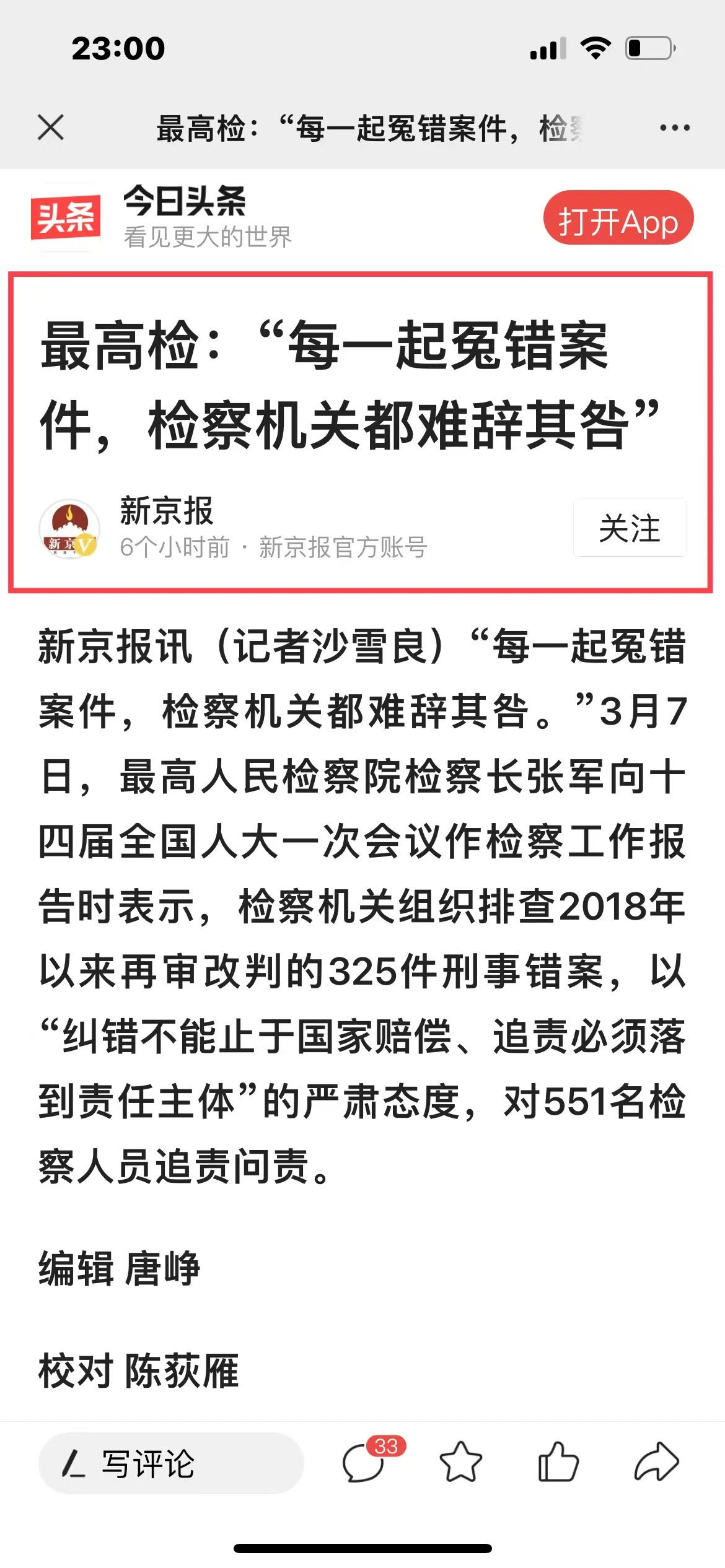Open the 新京报 author avatar

pos(69,528)
